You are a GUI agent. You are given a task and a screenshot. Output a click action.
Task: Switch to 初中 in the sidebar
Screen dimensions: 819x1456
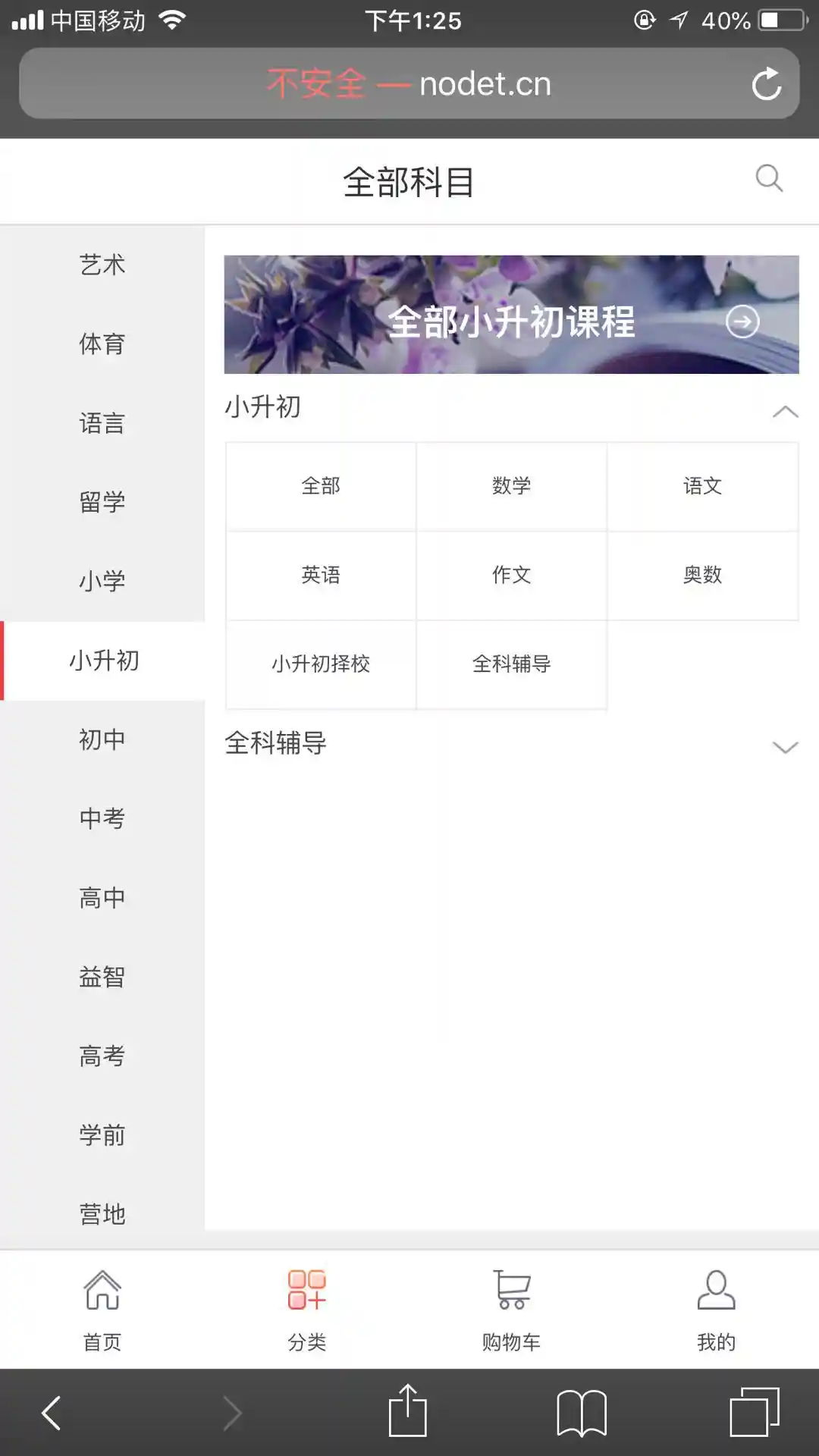[x=102, y=739]
